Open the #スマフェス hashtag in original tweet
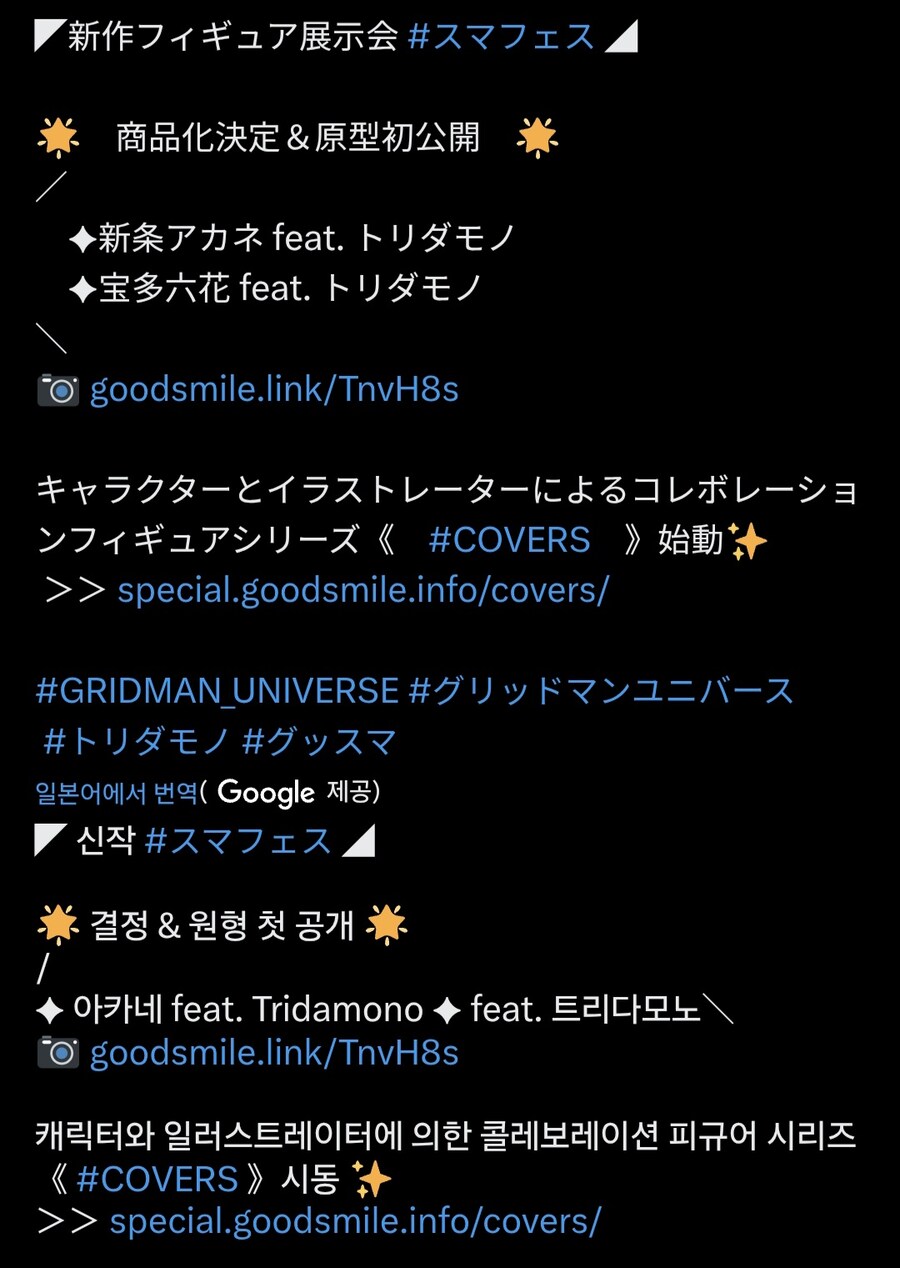This screenshot has height=1268, width=900. 501,38
